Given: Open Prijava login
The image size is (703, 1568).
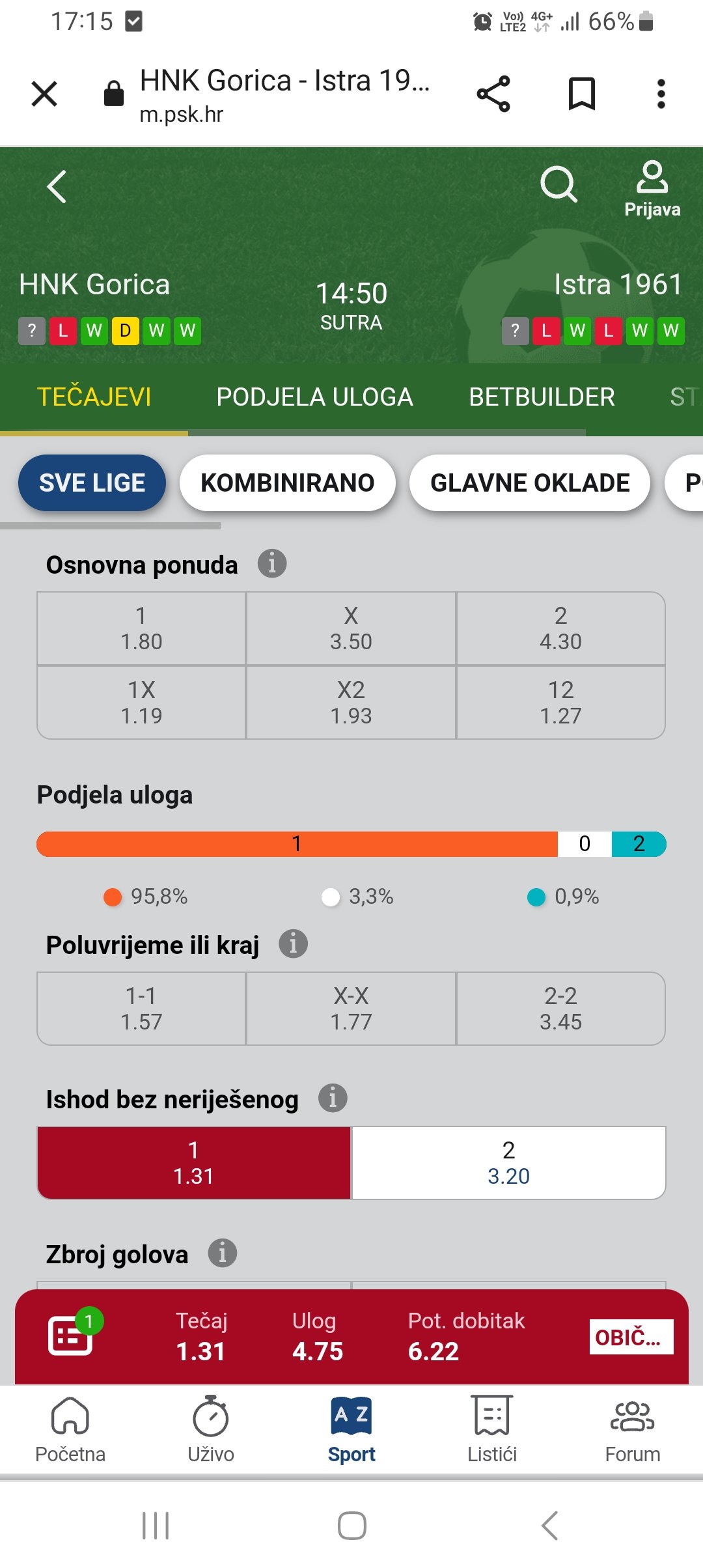Looking at the screenshot, I should tap(652, 189).
